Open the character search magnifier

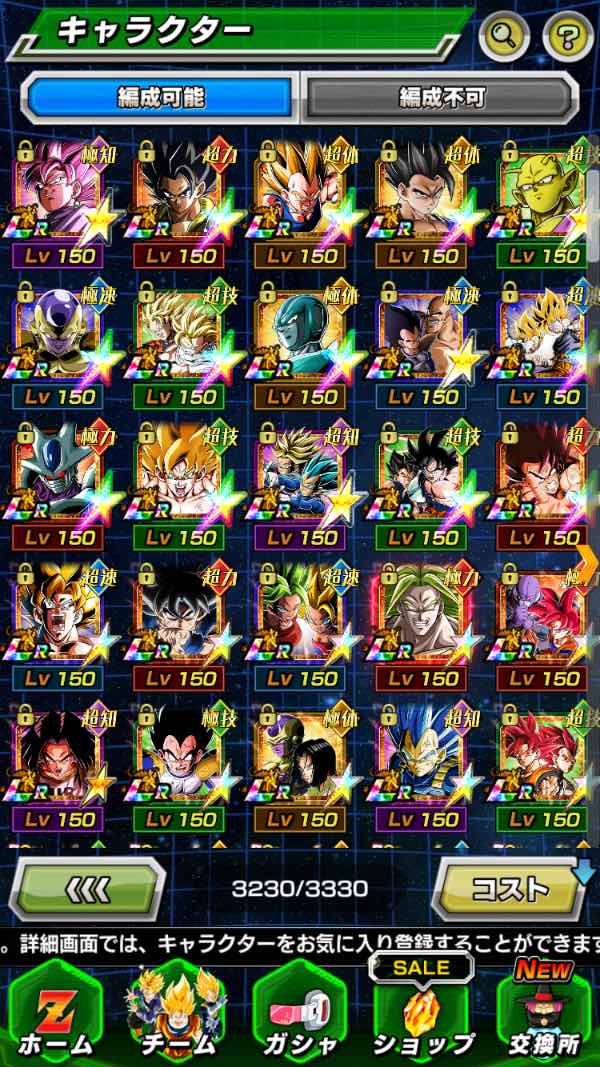[x=504, y=38]
